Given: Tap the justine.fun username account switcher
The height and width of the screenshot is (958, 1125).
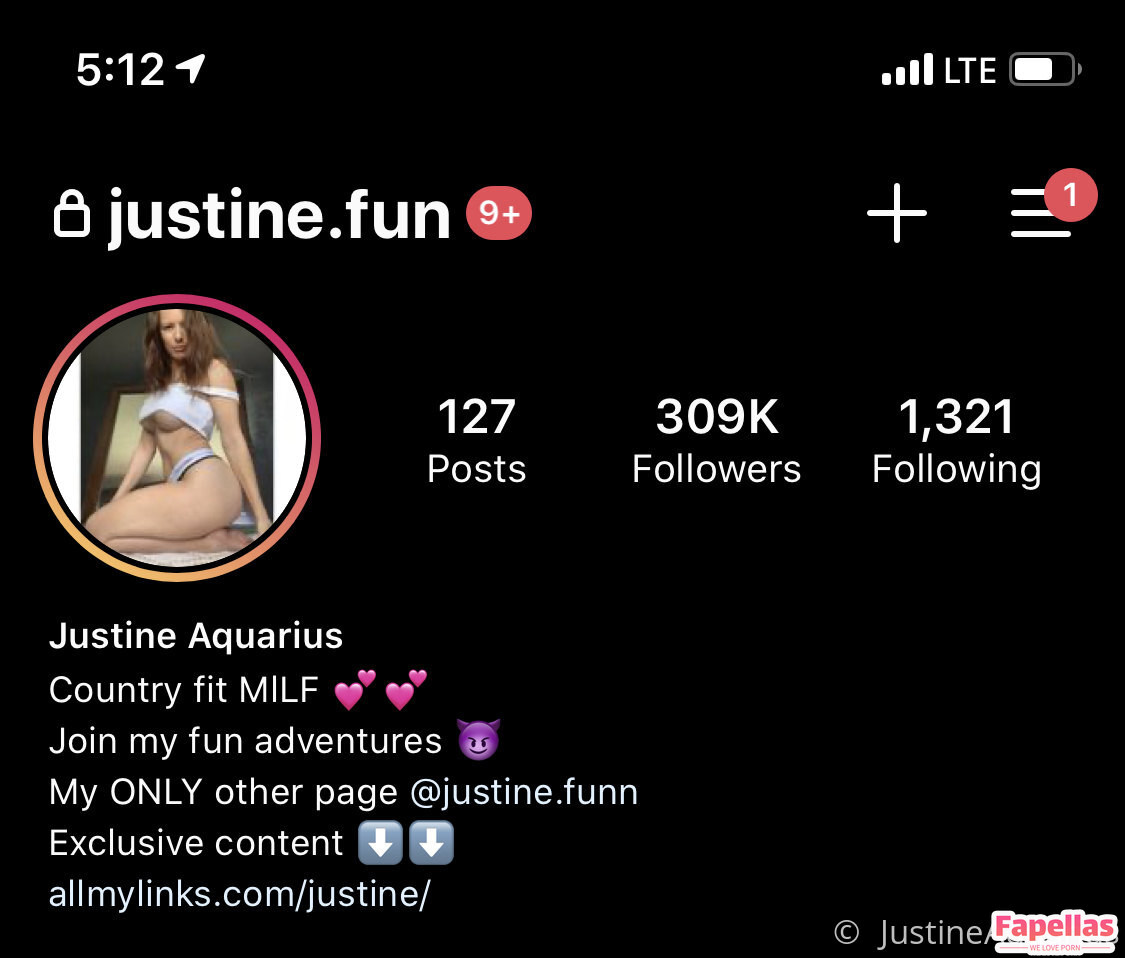Looking at the screenshot, I should tap(279, 215).
